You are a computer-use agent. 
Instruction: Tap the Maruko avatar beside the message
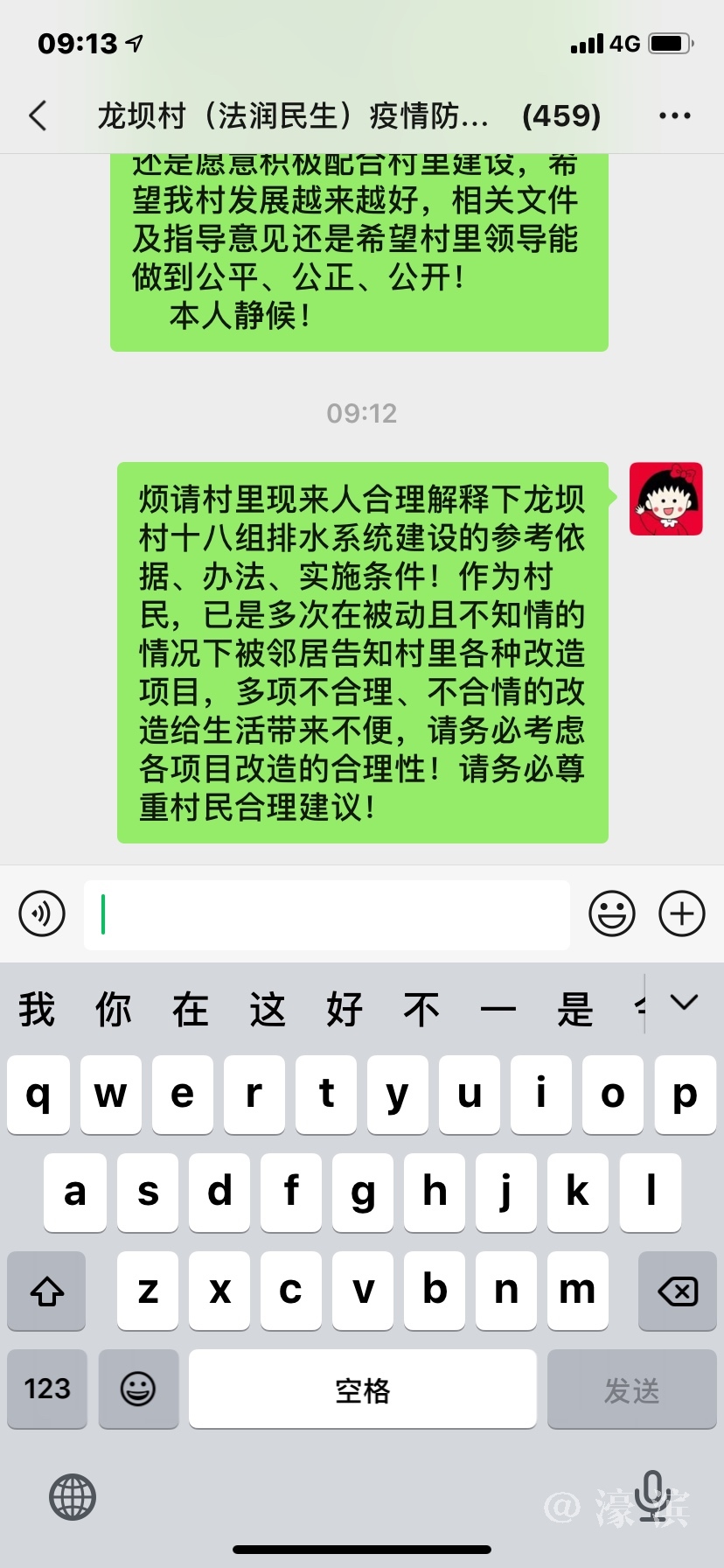(666, 499)
